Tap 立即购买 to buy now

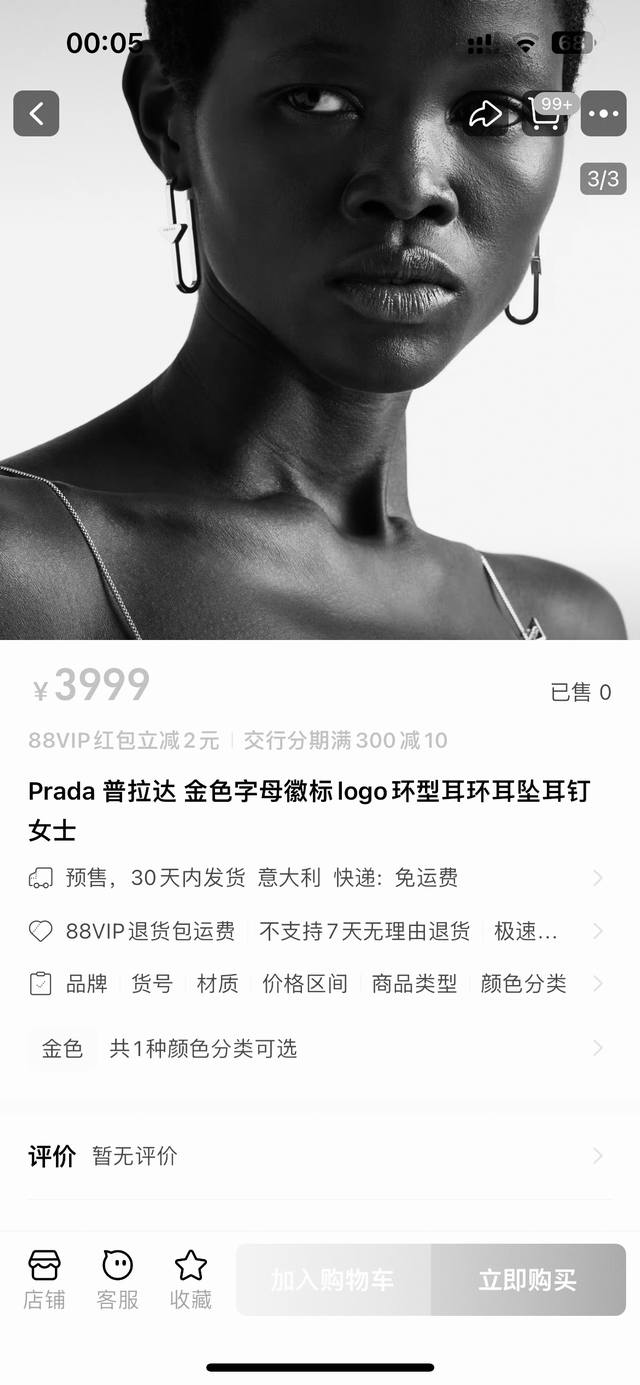[528, 1280]
